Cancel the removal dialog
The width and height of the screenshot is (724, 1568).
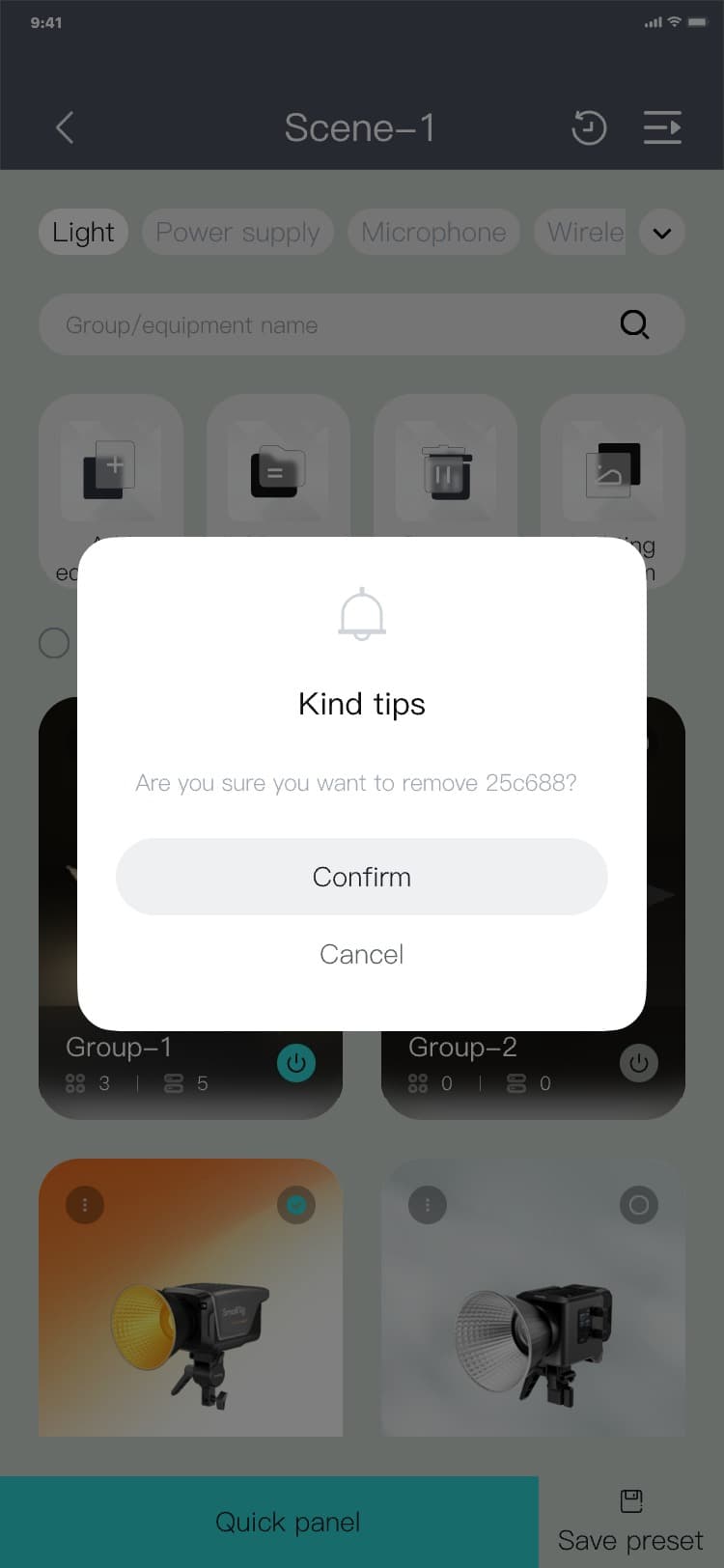(x=361, y=954)
